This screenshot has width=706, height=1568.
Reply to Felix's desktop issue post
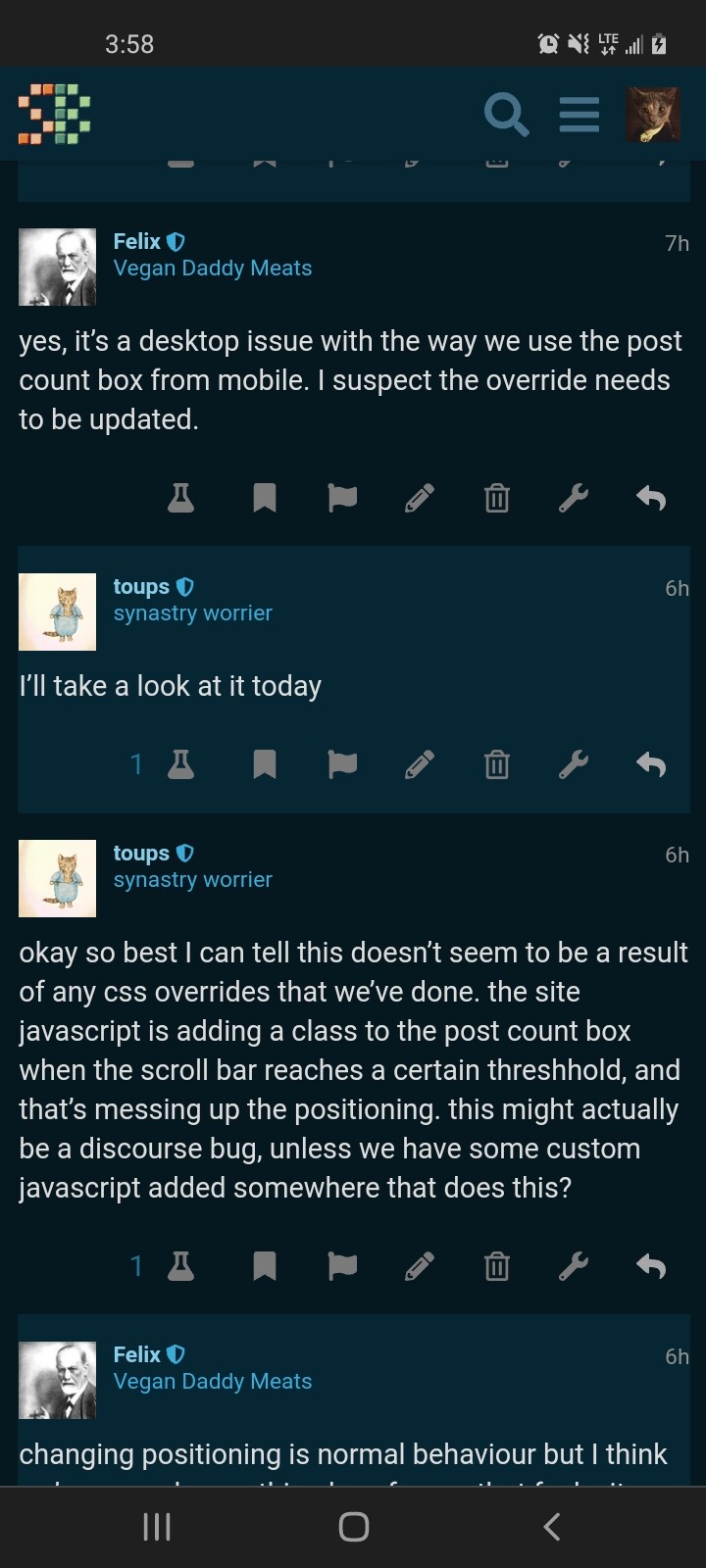[x=651, y=499]
